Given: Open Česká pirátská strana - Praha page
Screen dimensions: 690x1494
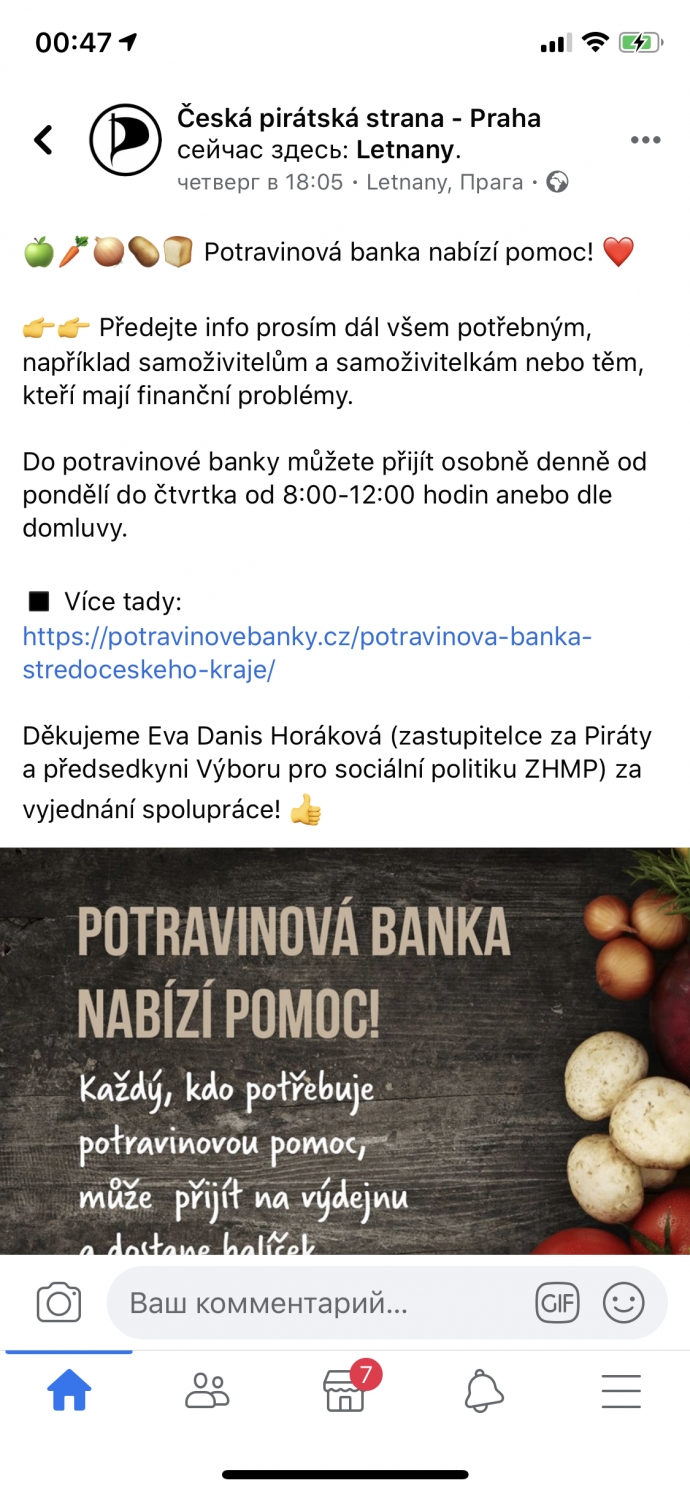Looking at the screenshot, I should point(358,118).
